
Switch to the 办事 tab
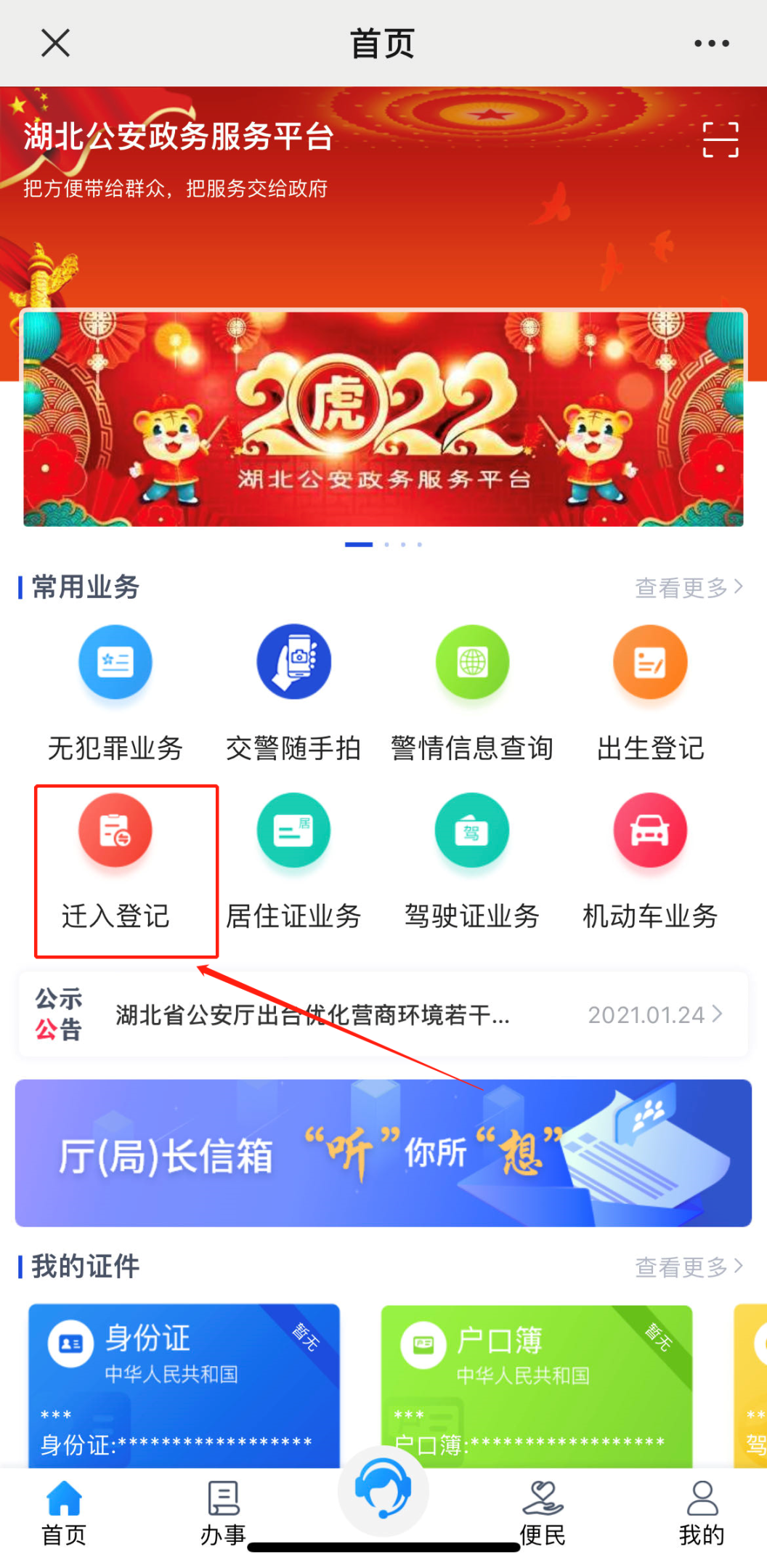click(x=223, y=1513)
